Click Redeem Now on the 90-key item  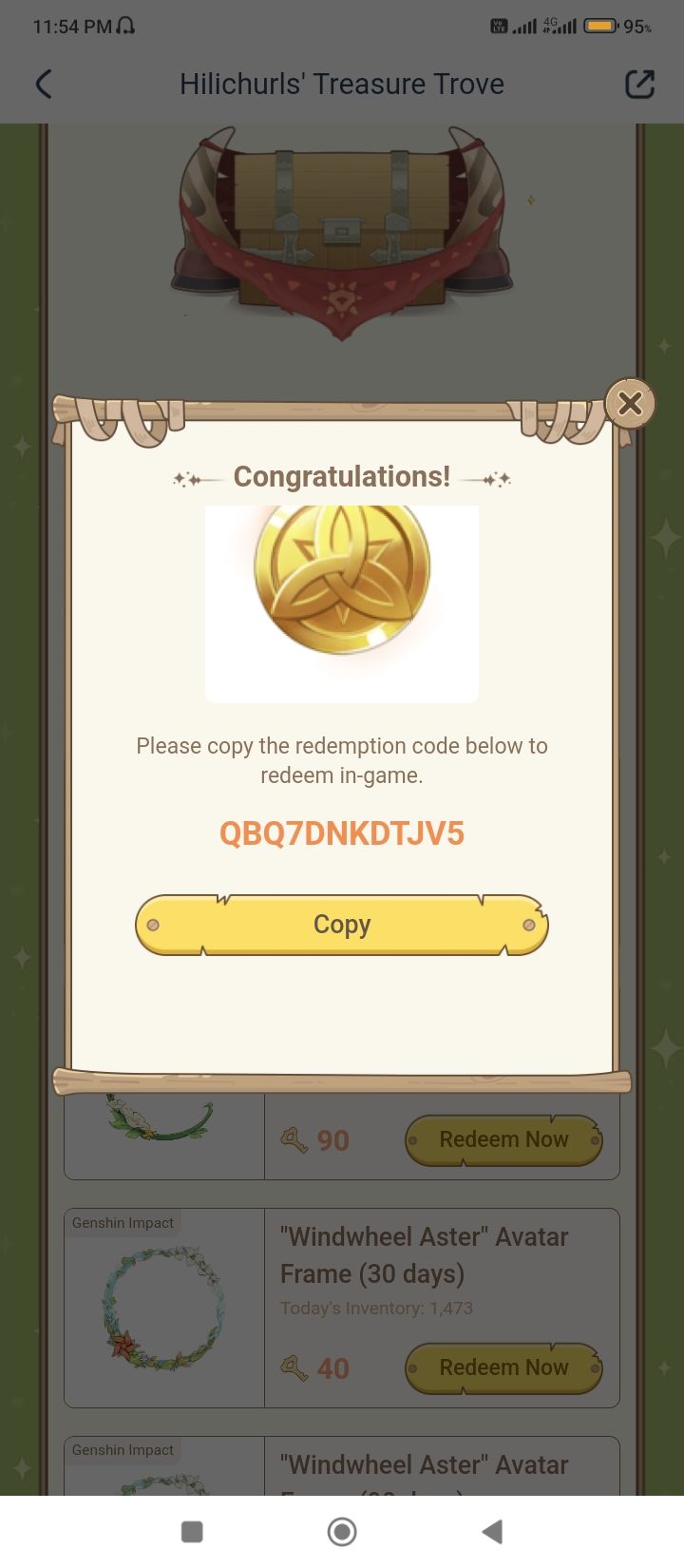click(x=504, y=1139)
